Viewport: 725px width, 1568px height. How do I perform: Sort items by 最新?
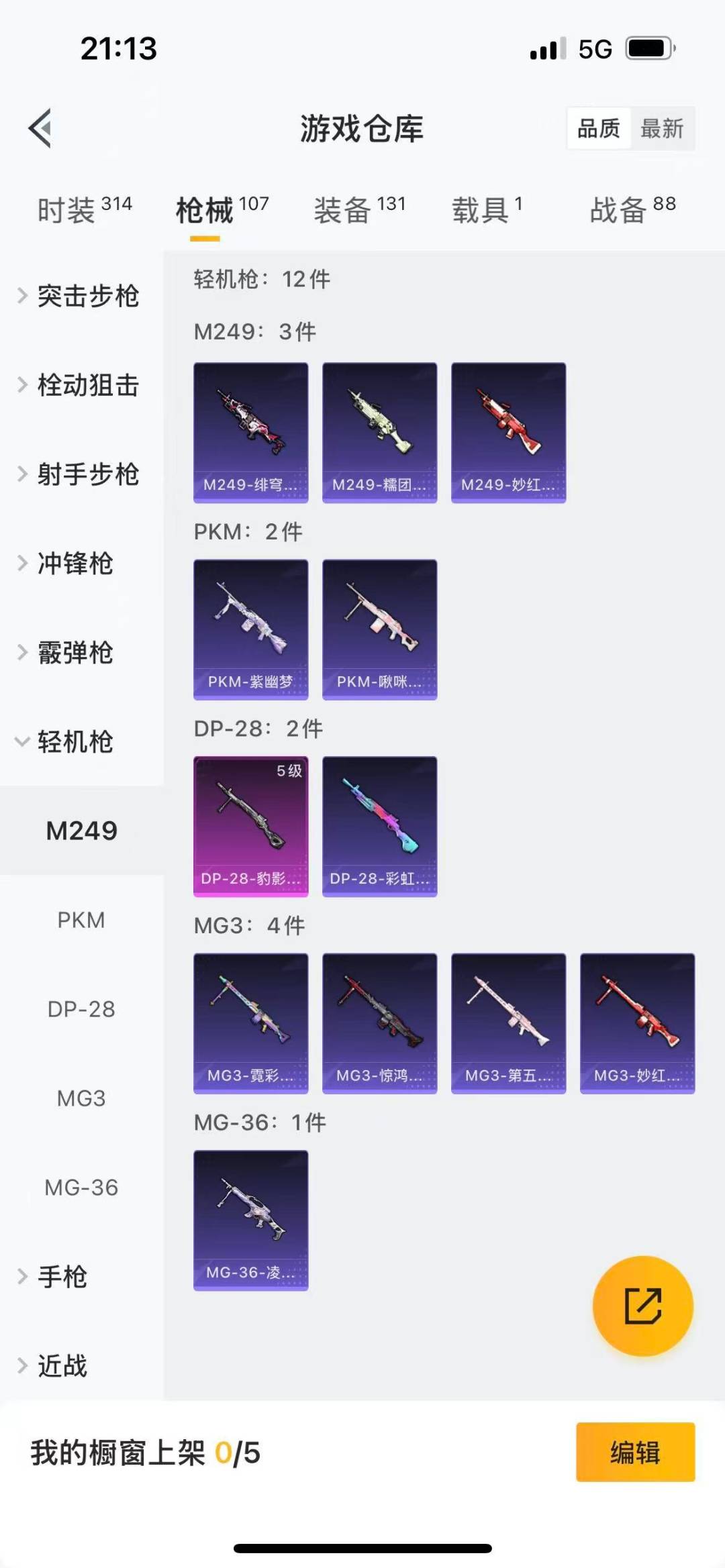pyautogui.click(x=661, y=128)
